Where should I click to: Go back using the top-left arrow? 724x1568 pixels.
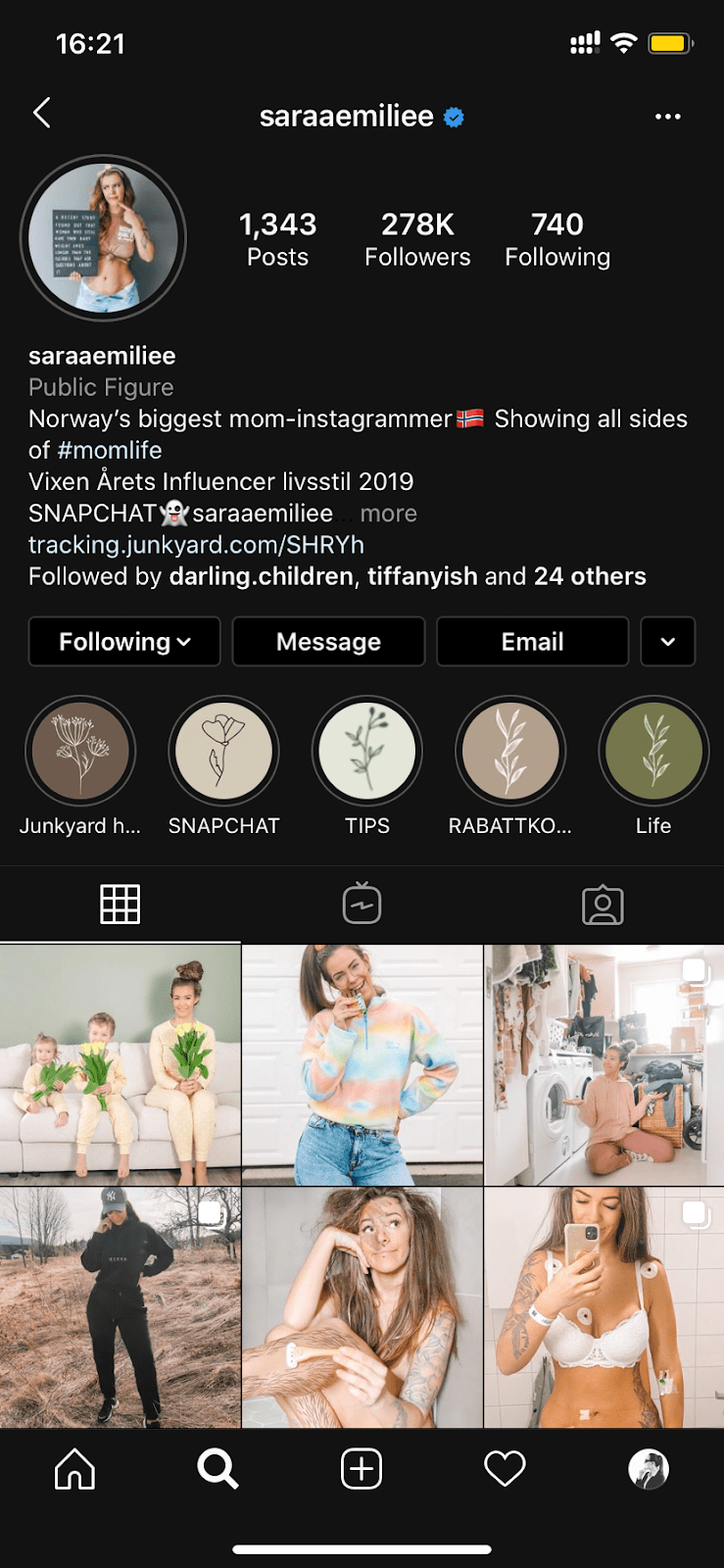click(x=42, y=114)
